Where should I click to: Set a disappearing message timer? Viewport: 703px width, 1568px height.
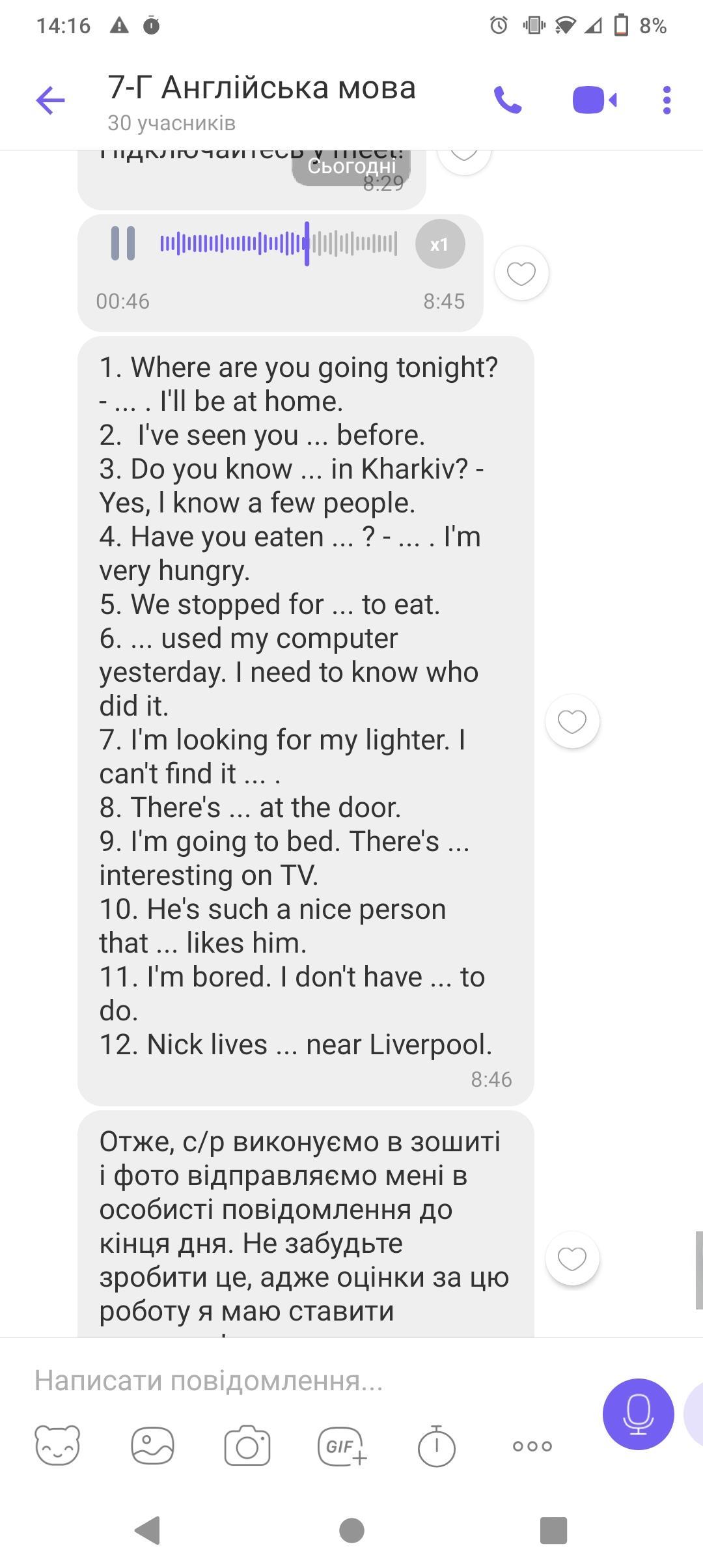[436, 1446]
